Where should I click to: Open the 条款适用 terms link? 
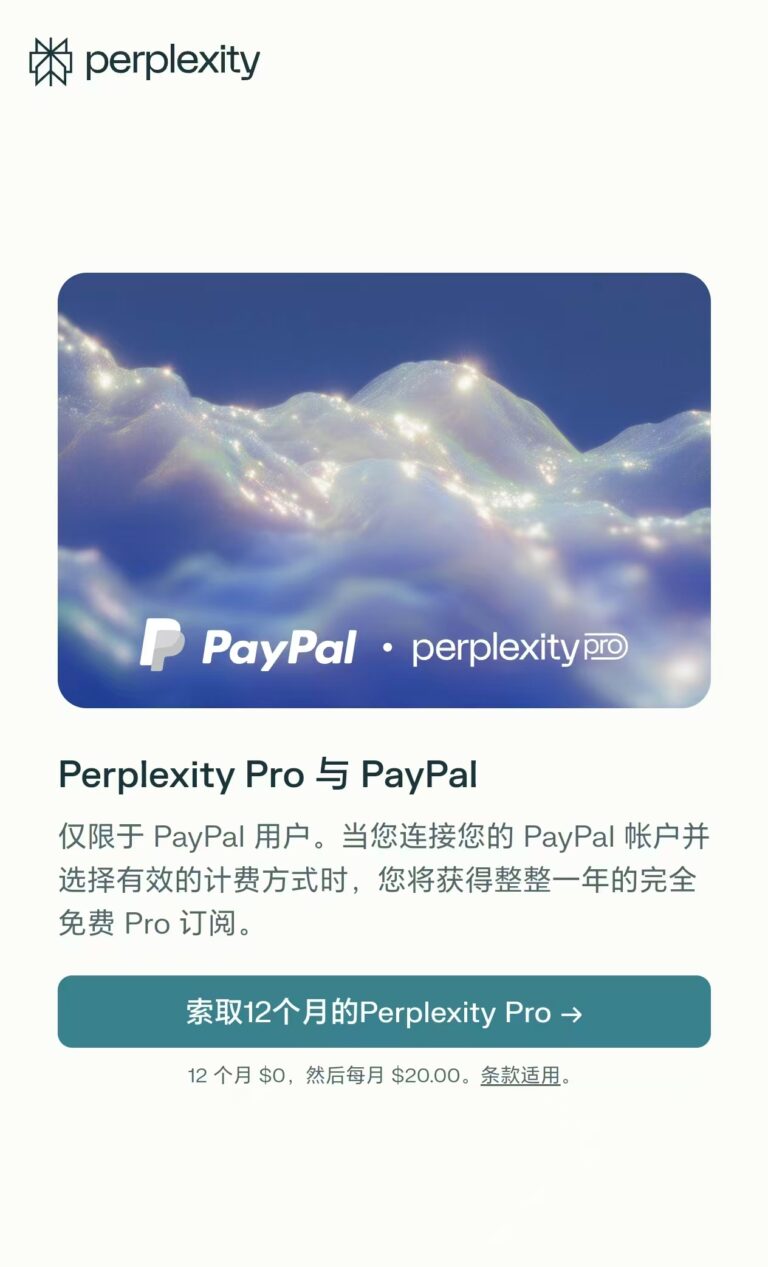coord(520,1076)
